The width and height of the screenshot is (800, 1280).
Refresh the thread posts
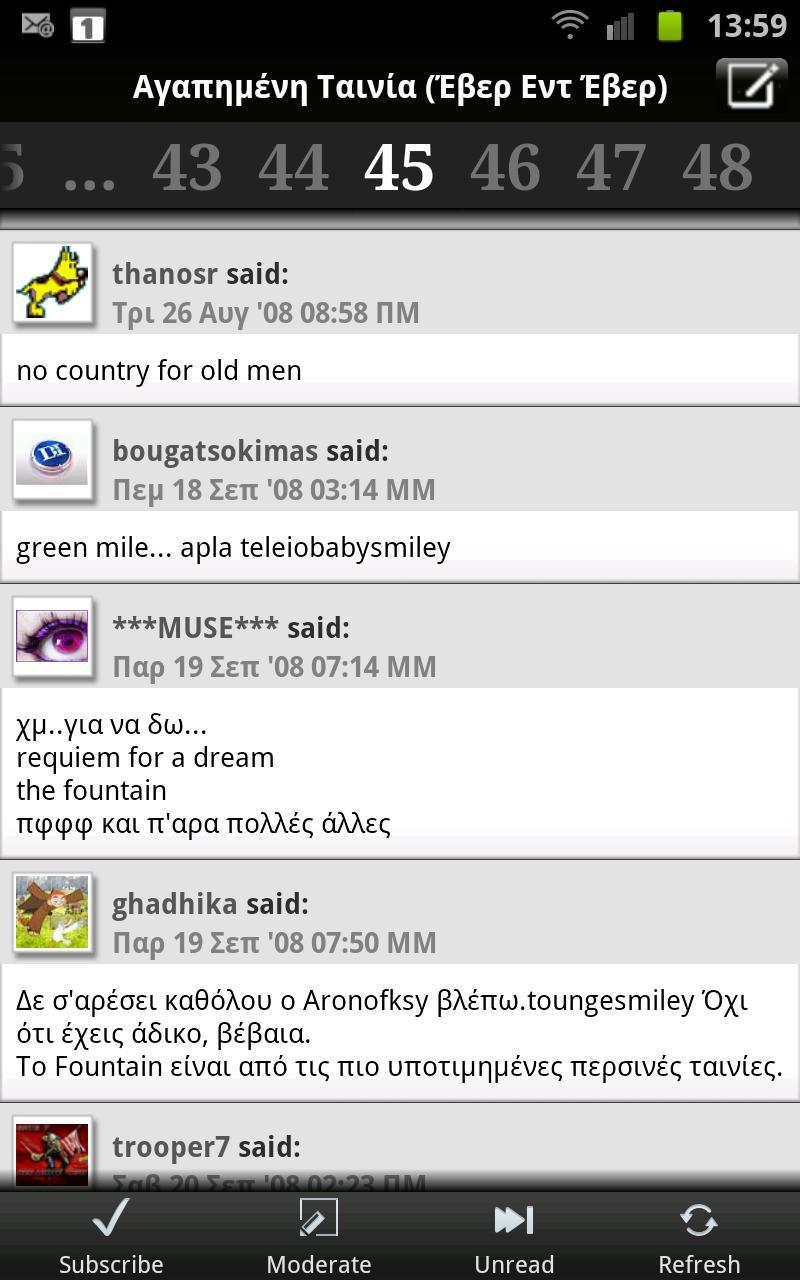click(698, 1232)
